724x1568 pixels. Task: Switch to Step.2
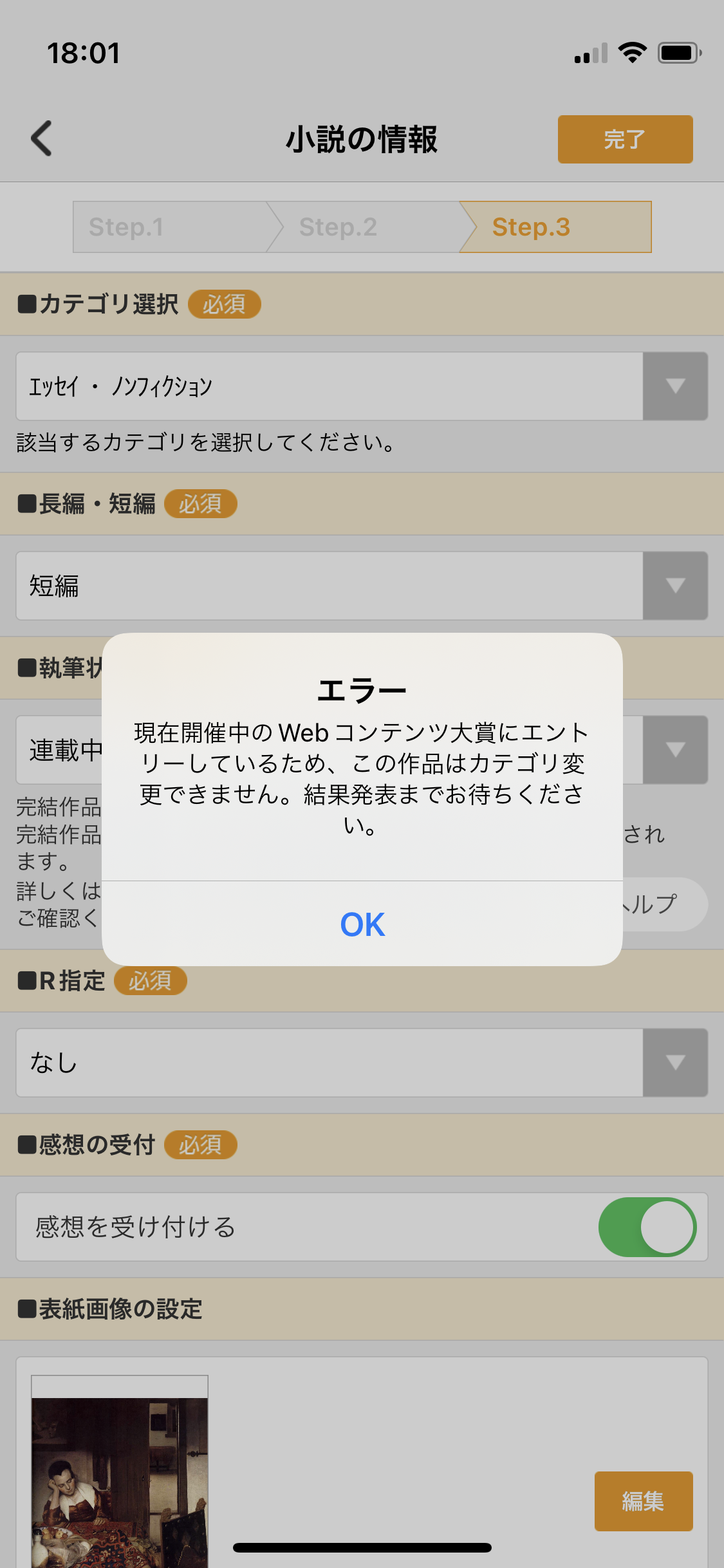tap(363, 227)
